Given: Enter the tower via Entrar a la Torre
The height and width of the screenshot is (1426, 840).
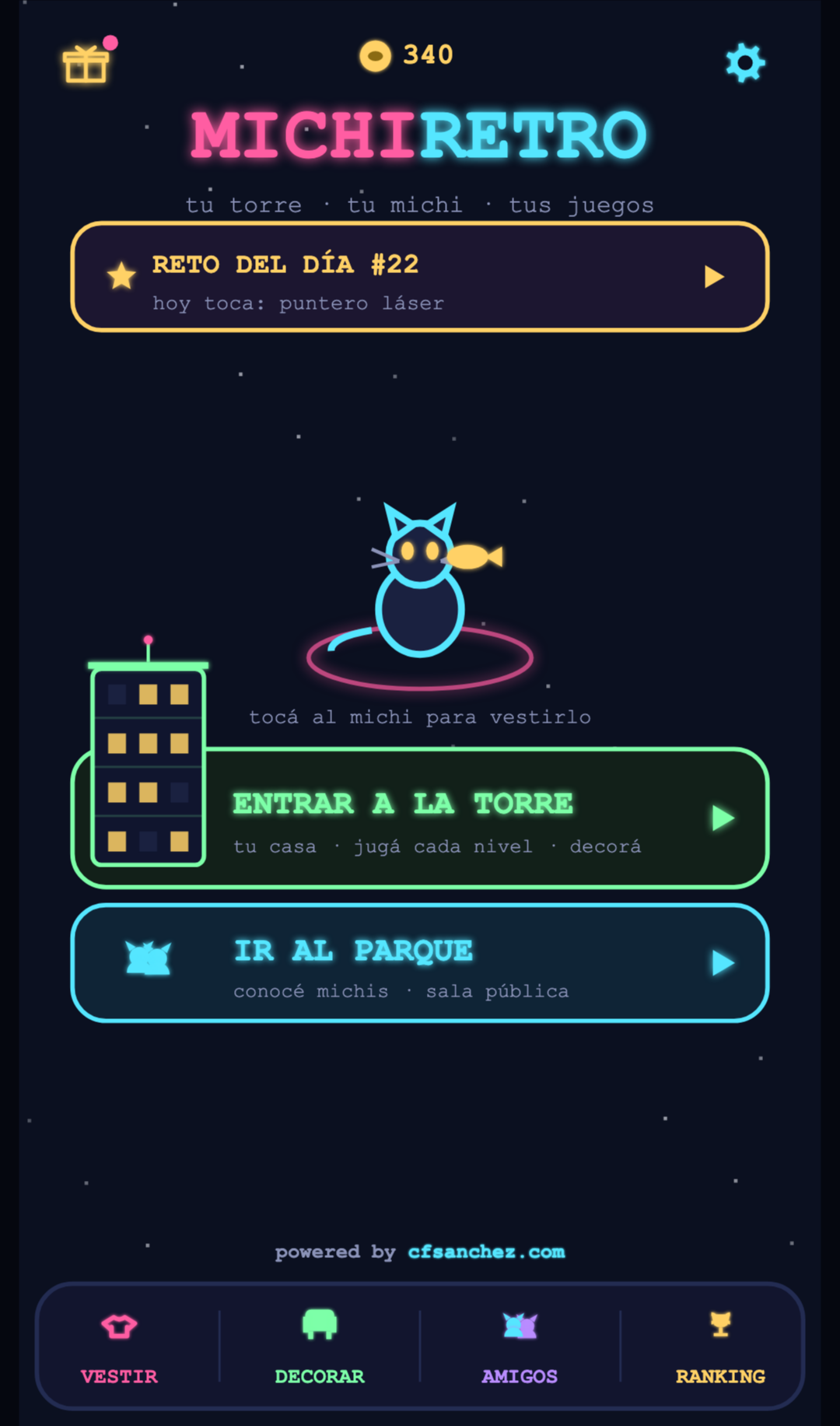Looking at the screenshot, I should [x=420, y=818].
